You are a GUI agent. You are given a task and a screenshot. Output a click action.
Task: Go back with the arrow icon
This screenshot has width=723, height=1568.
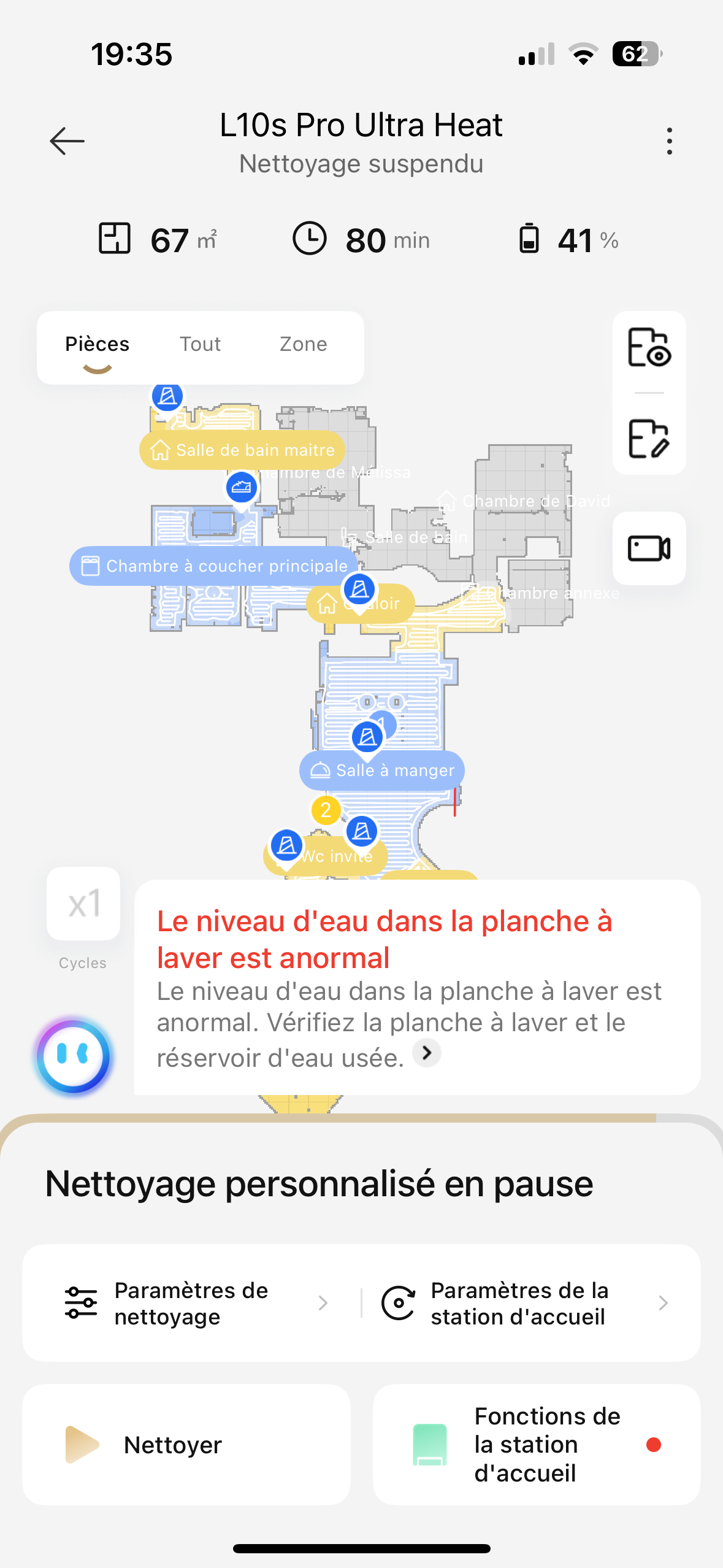point(67,141)
